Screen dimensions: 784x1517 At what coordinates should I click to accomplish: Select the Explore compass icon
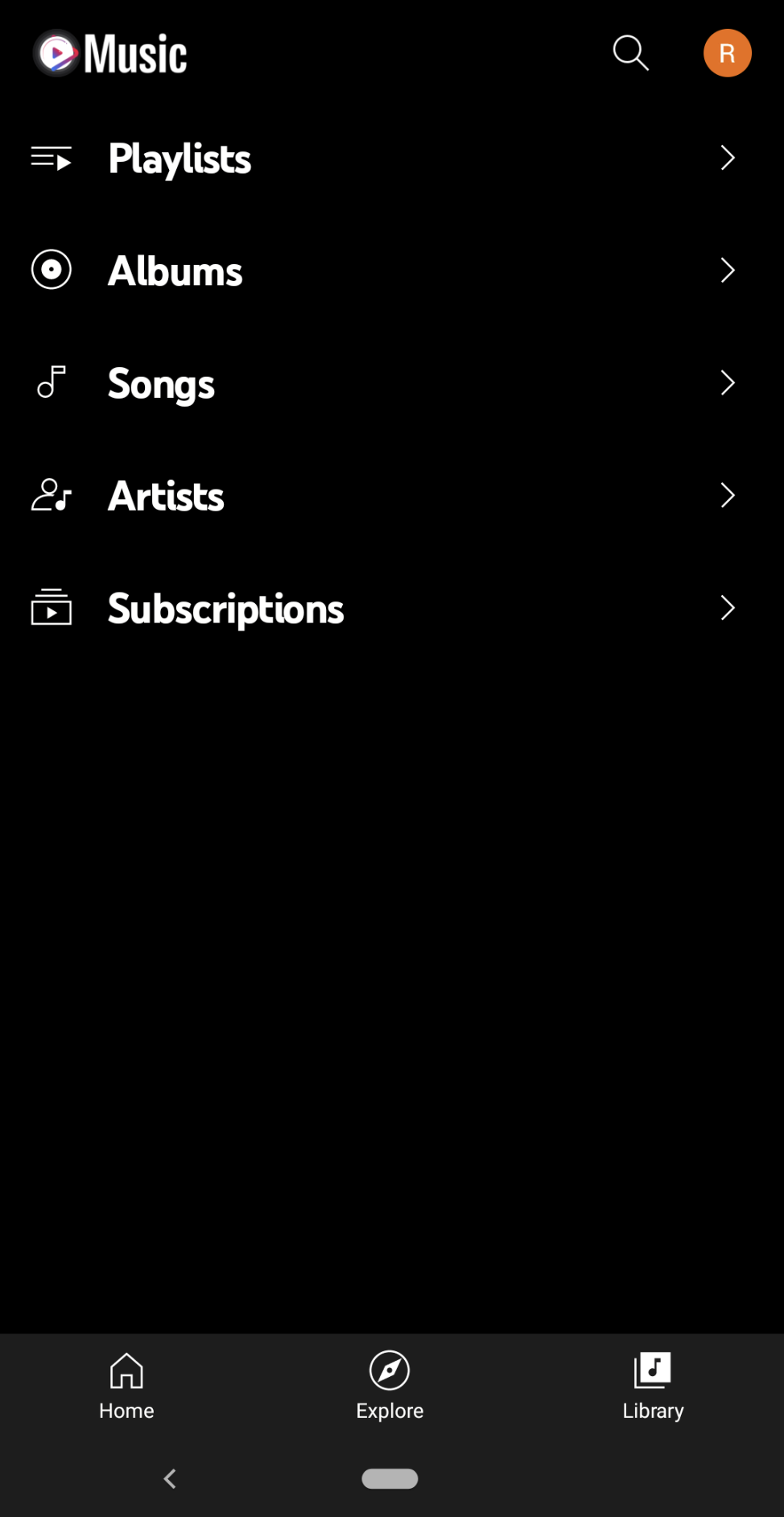390,1370
